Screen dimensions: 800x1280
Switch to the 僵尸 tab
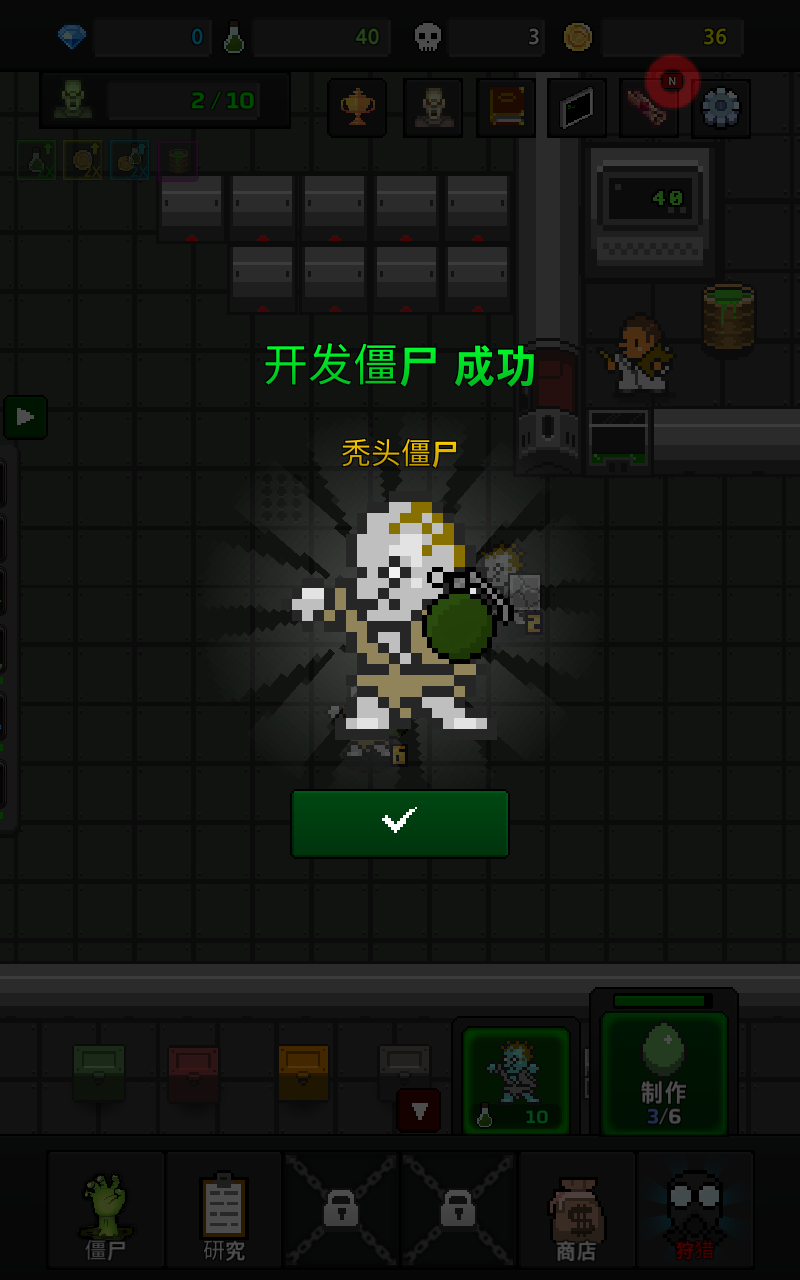106,1210
